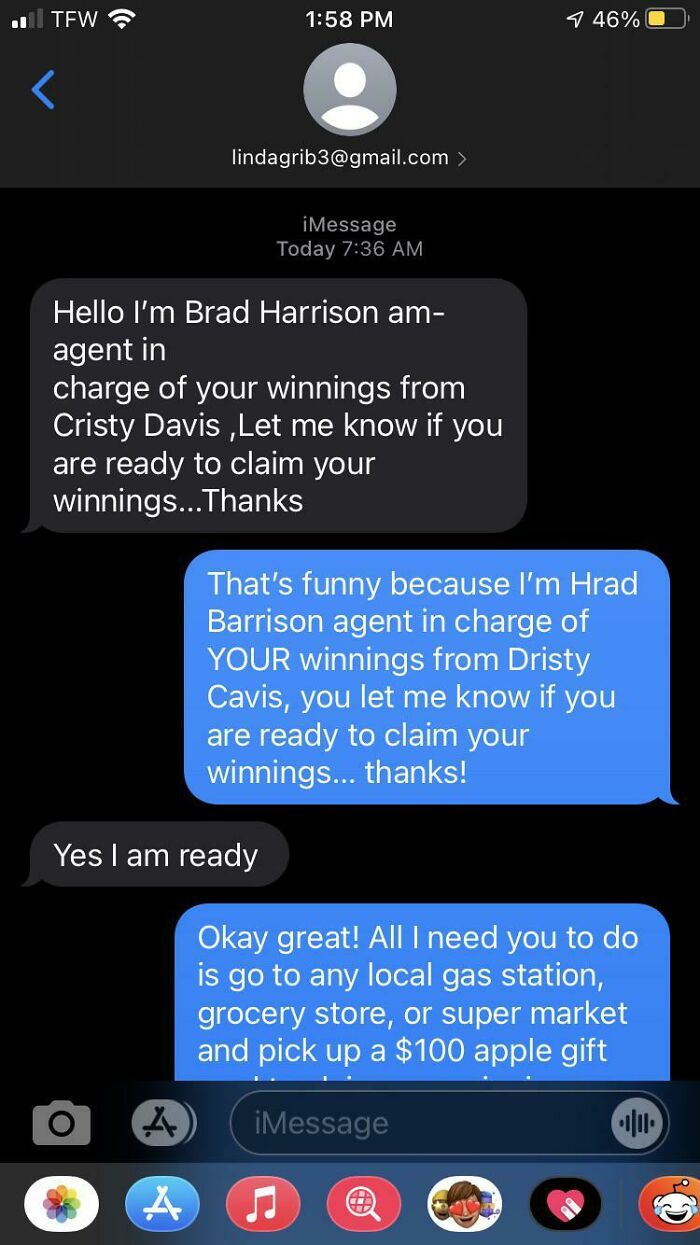Open the Reddit iMessage app
This screenshot has width=700, height=1245.
tap(668, 1204)
